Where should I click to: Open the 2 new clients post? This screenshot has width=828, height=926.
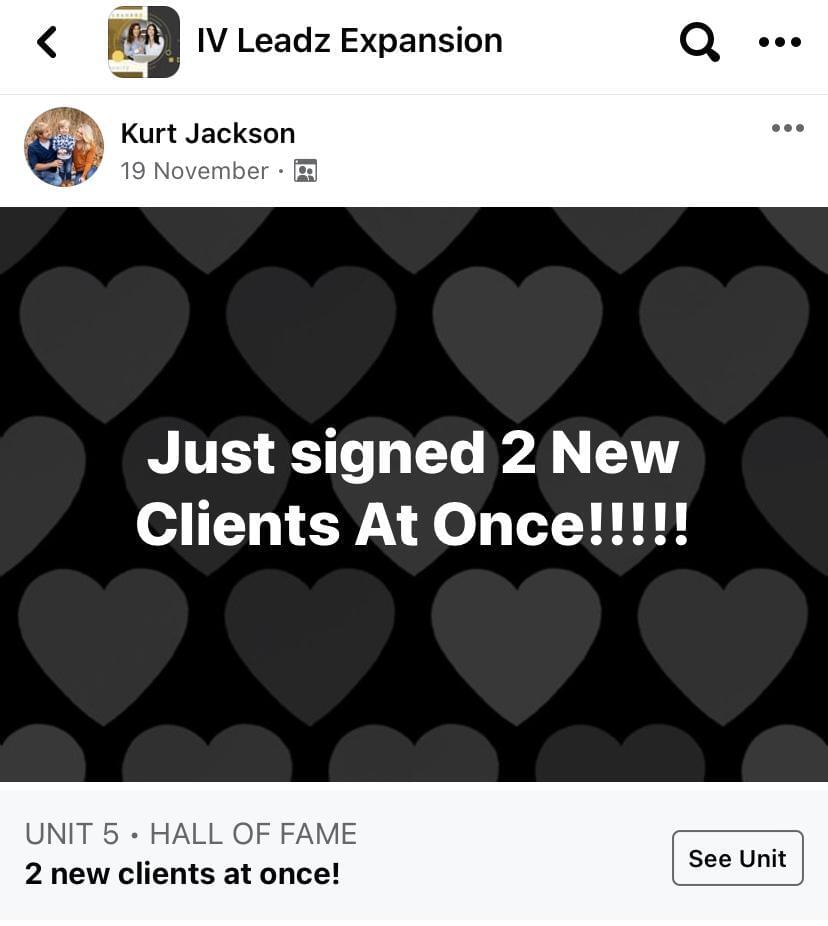point(413,494)
